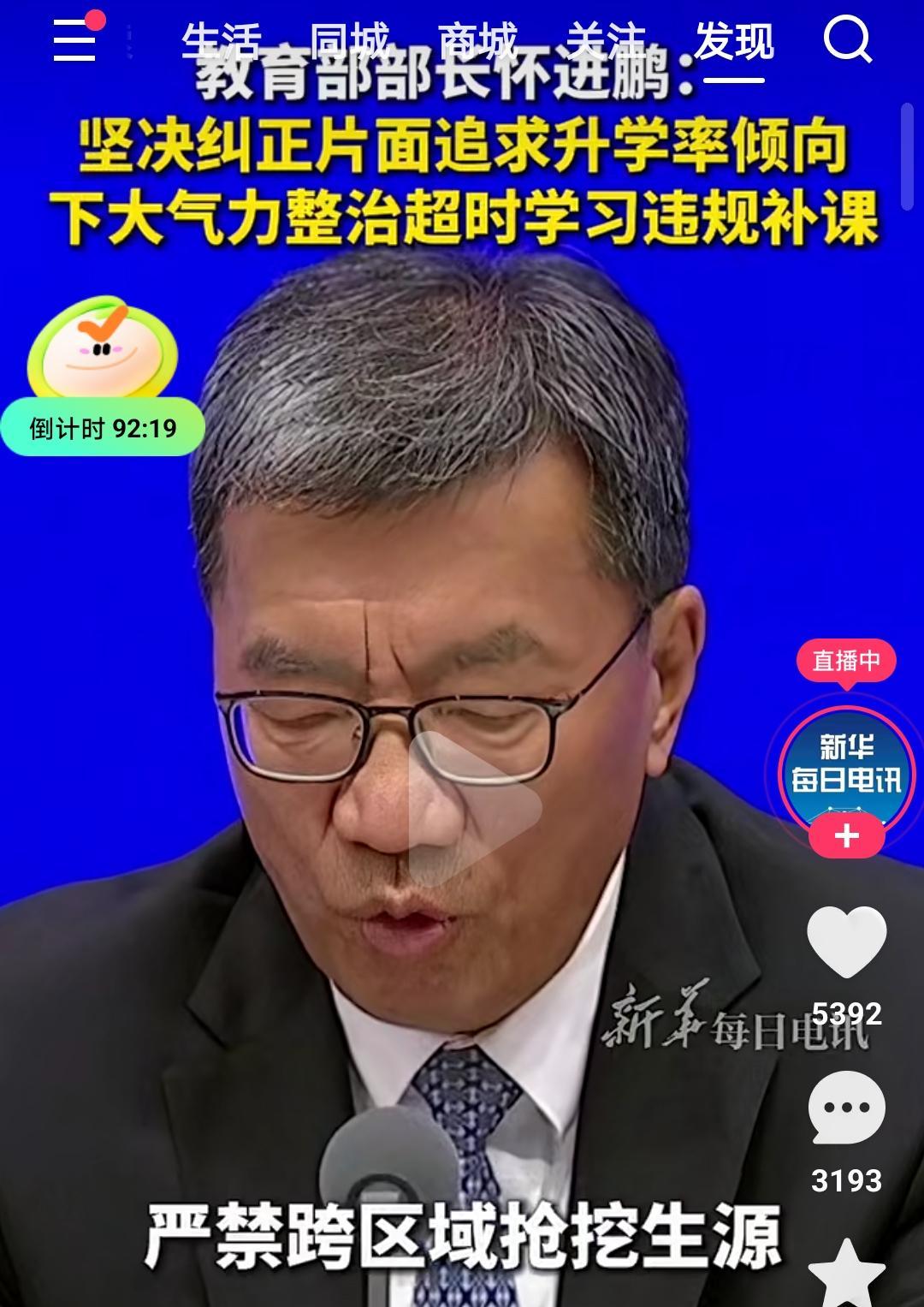Open search with the magnifier icon
Viewport: 924px width, 1307px height.
pos(847,39)
